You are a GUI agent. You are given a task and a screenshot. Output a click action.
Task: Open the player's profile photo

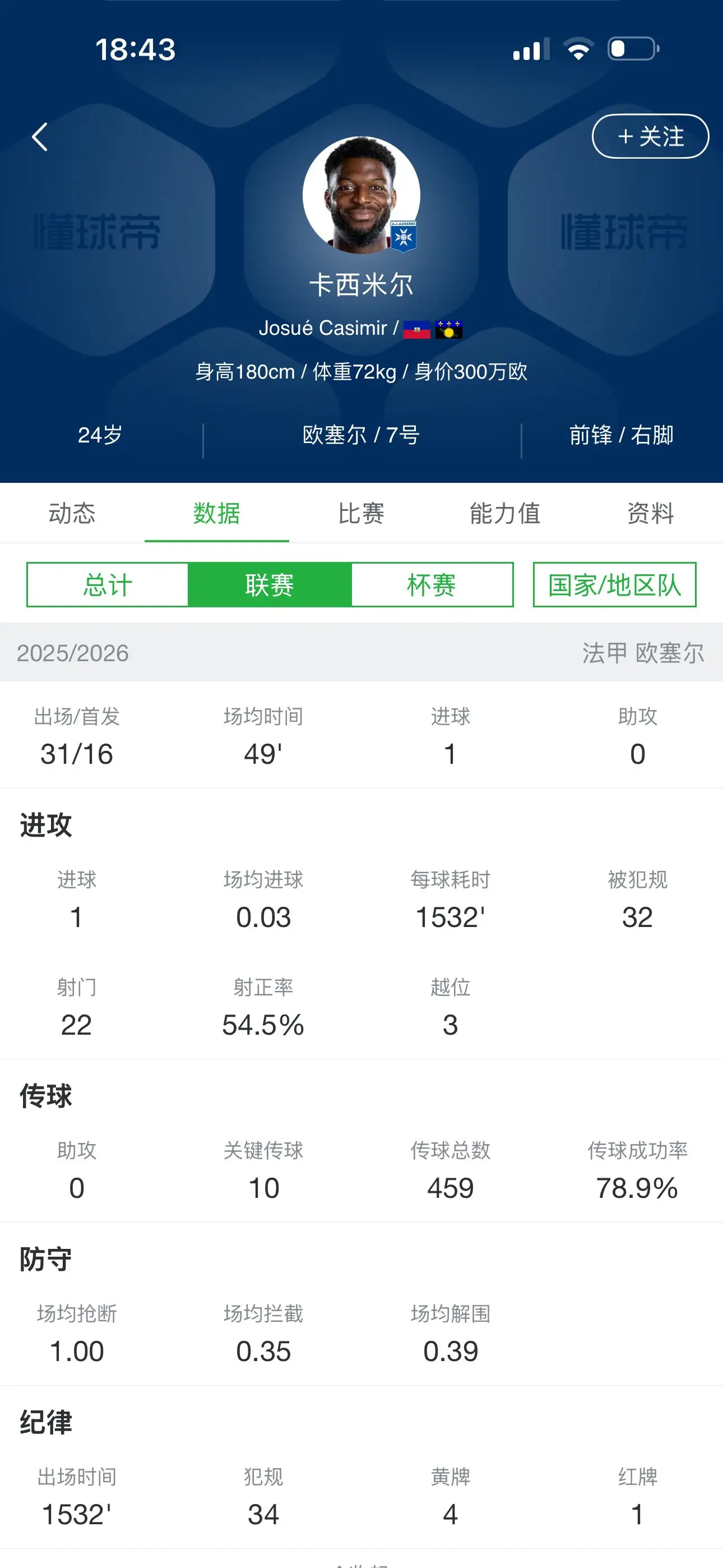[361, 195]
